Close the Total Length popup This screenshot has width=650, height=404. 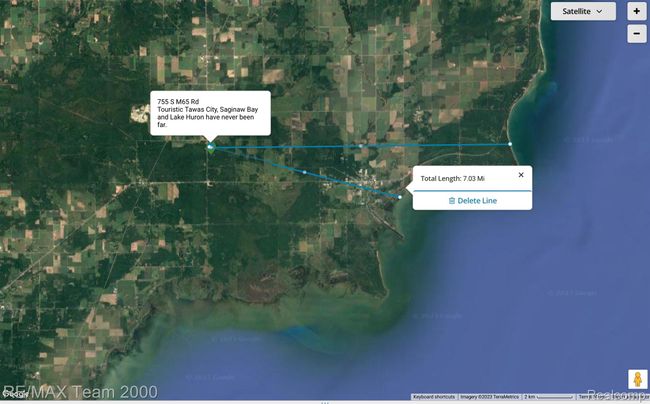coord(520,175)
